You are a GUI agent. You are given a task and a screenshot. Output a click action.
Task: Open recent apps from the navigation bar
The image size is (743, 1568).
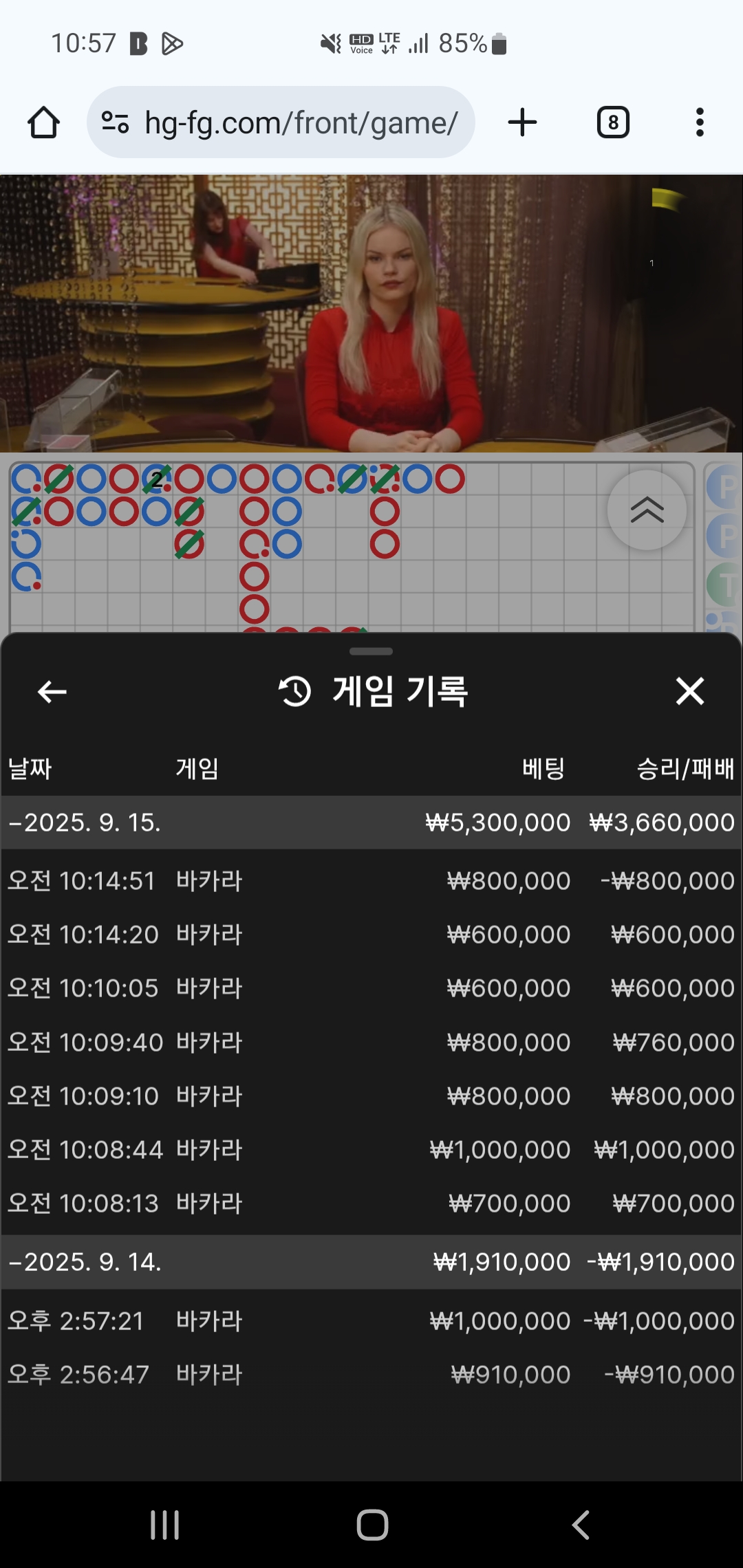coord(165,1525)
